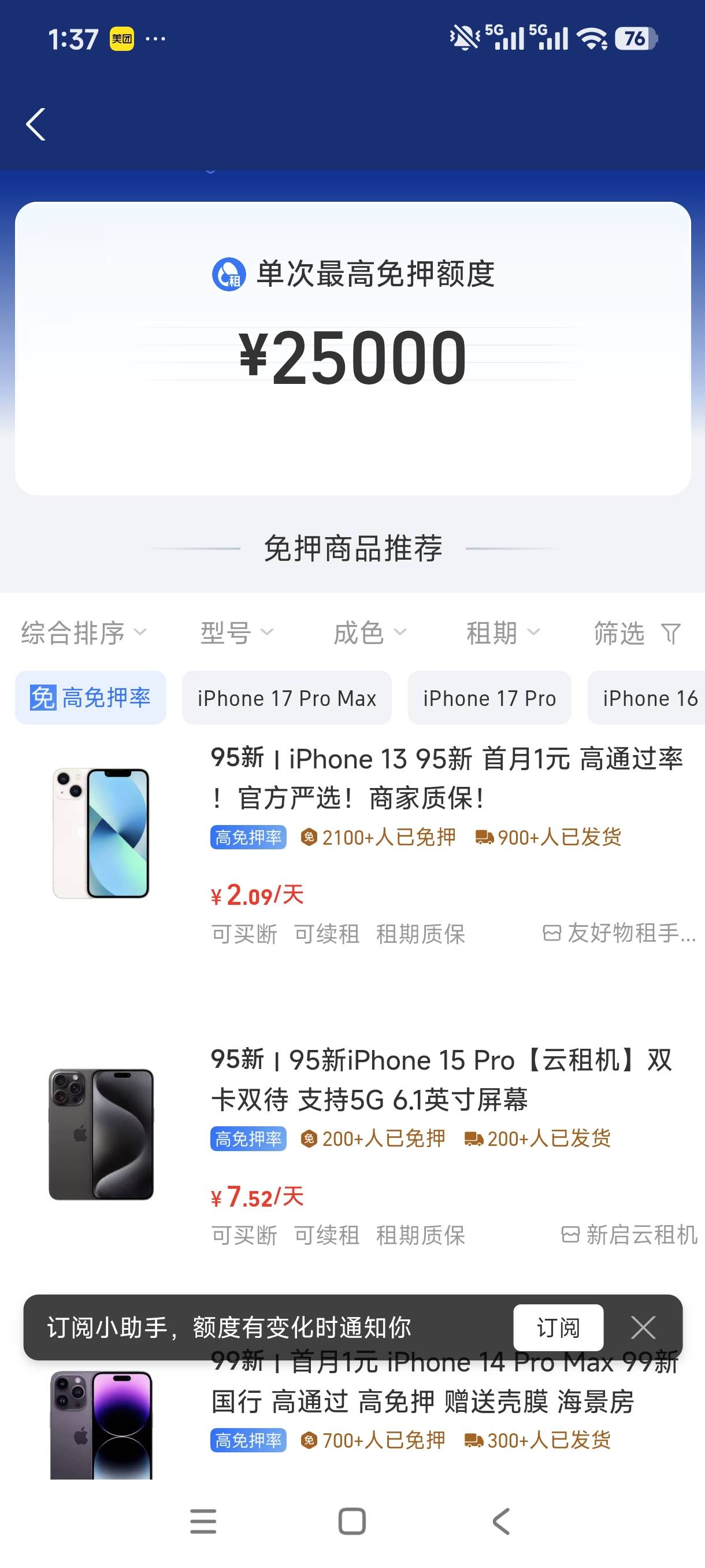
Task: Choose the iPhone 17 Pro chip
Action: 489,698
